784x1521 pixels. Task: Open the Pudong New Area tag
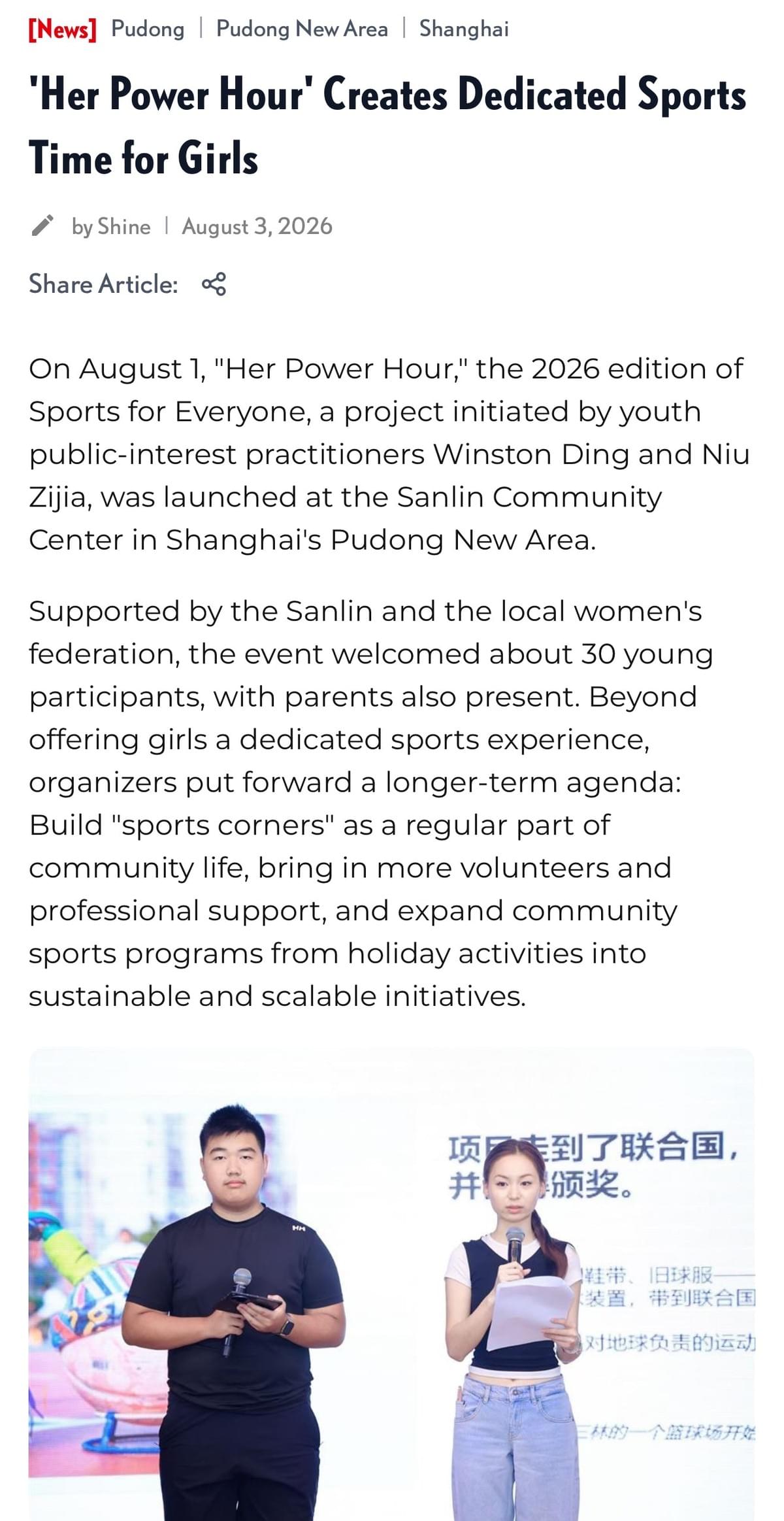302,29
